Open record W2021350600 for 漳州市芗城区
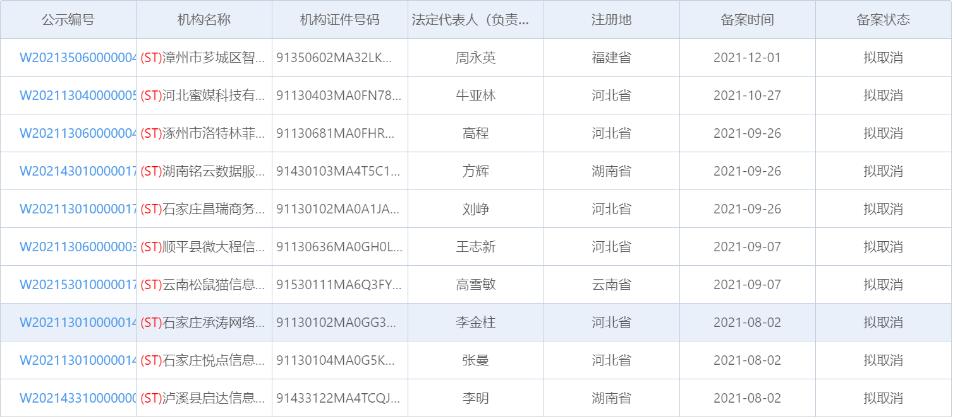 pyautogui.click(x=77, y=58)
